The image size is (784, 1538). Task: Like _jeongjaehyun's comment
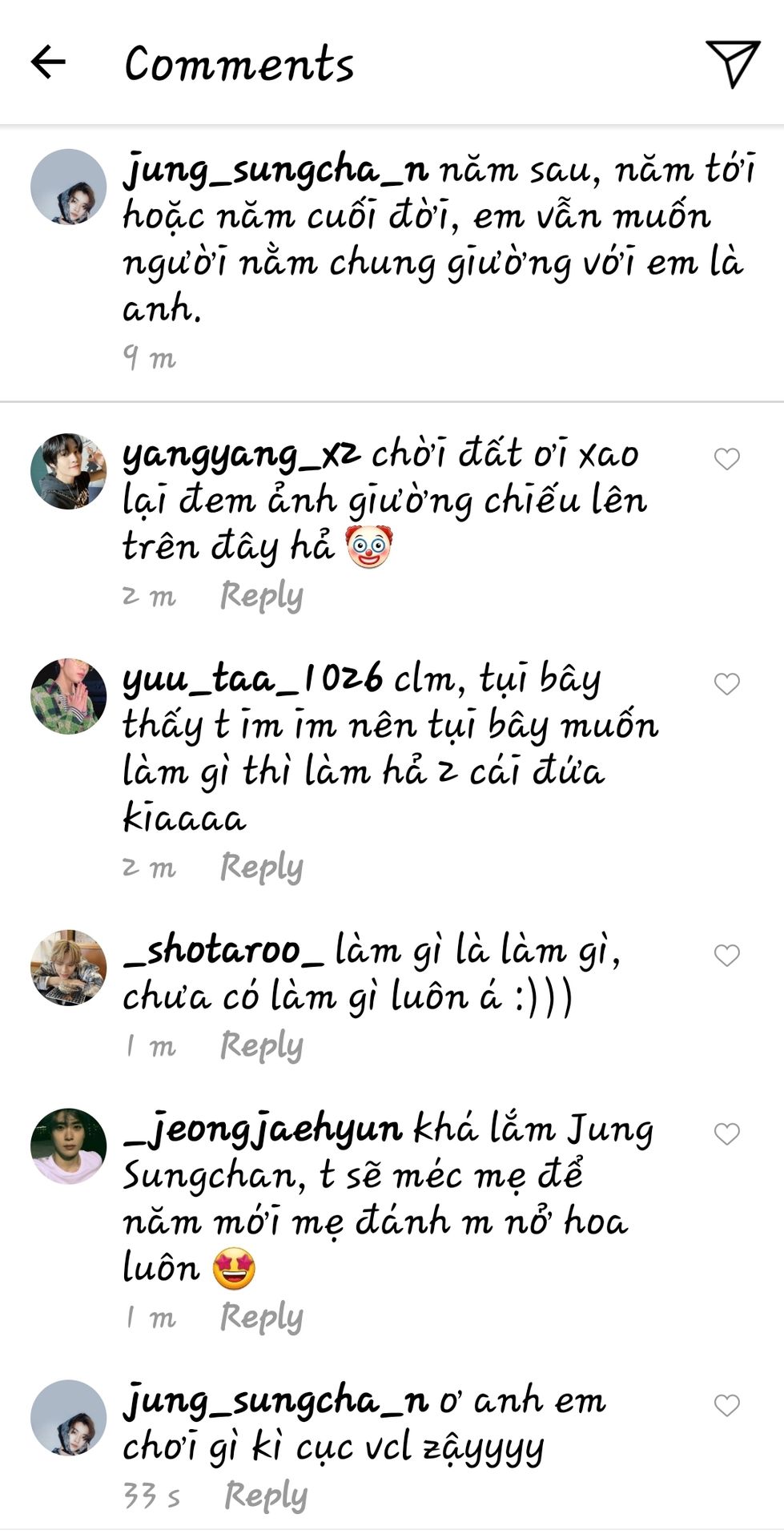tap(726, 1134)
